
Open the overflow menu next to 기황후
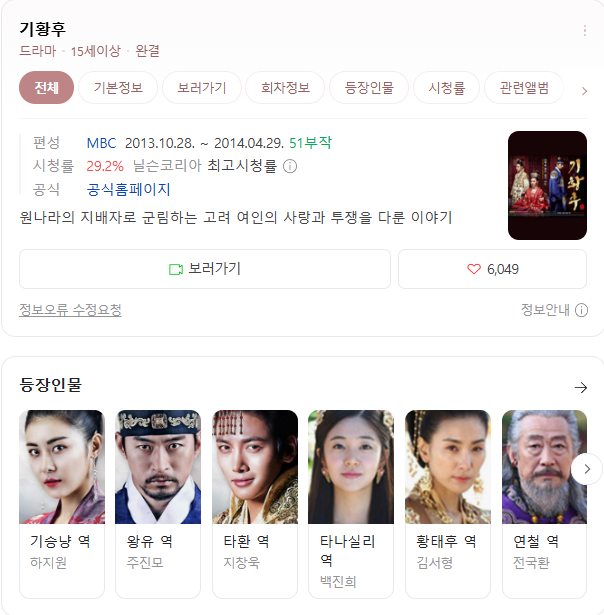pyautogui.click(x=584, y=31)
